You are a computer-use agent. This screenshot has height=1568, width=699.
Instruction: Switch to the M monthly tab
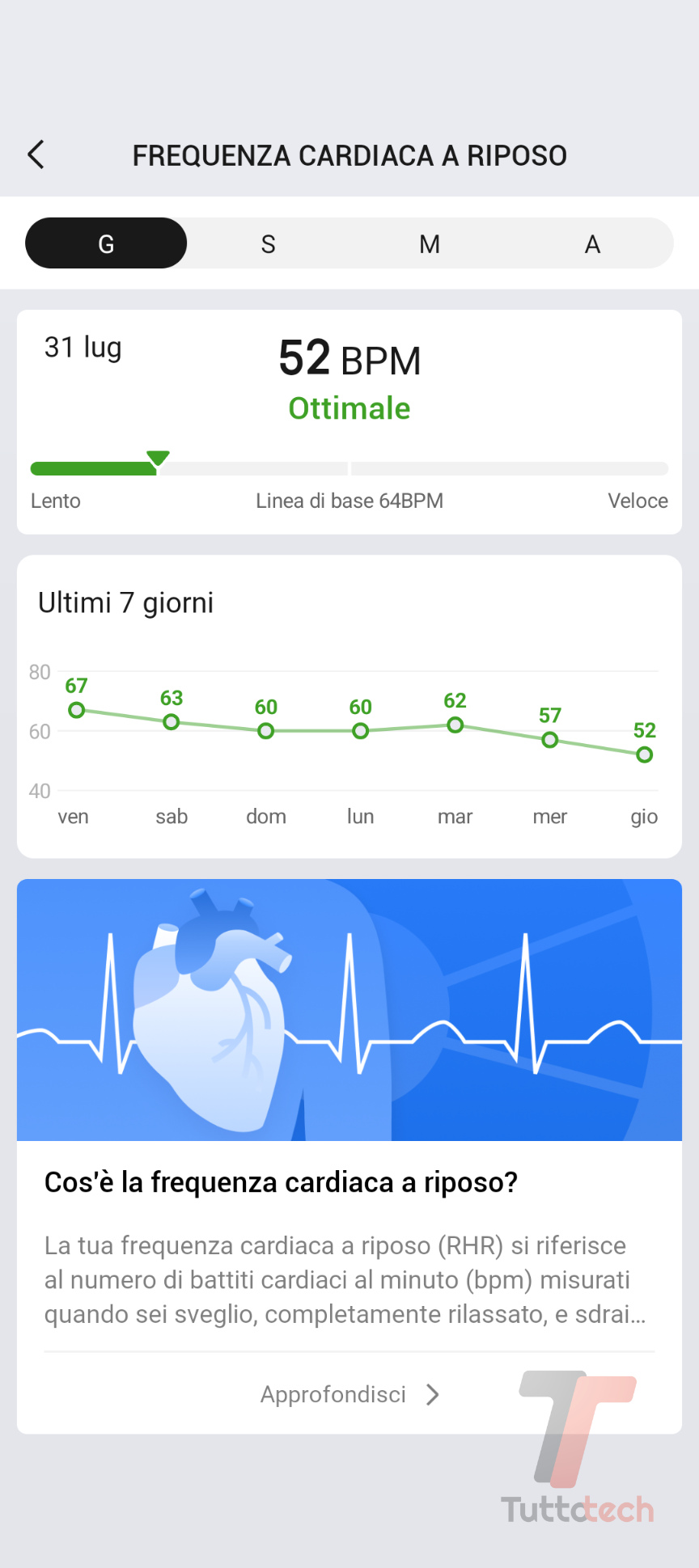tap(430, 243)
